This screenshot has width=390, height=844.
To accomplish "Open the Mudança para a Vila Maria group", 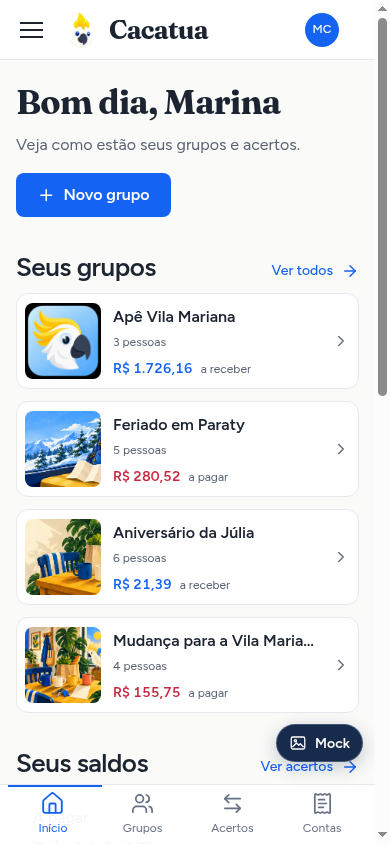I will click(x=187, y=665).
